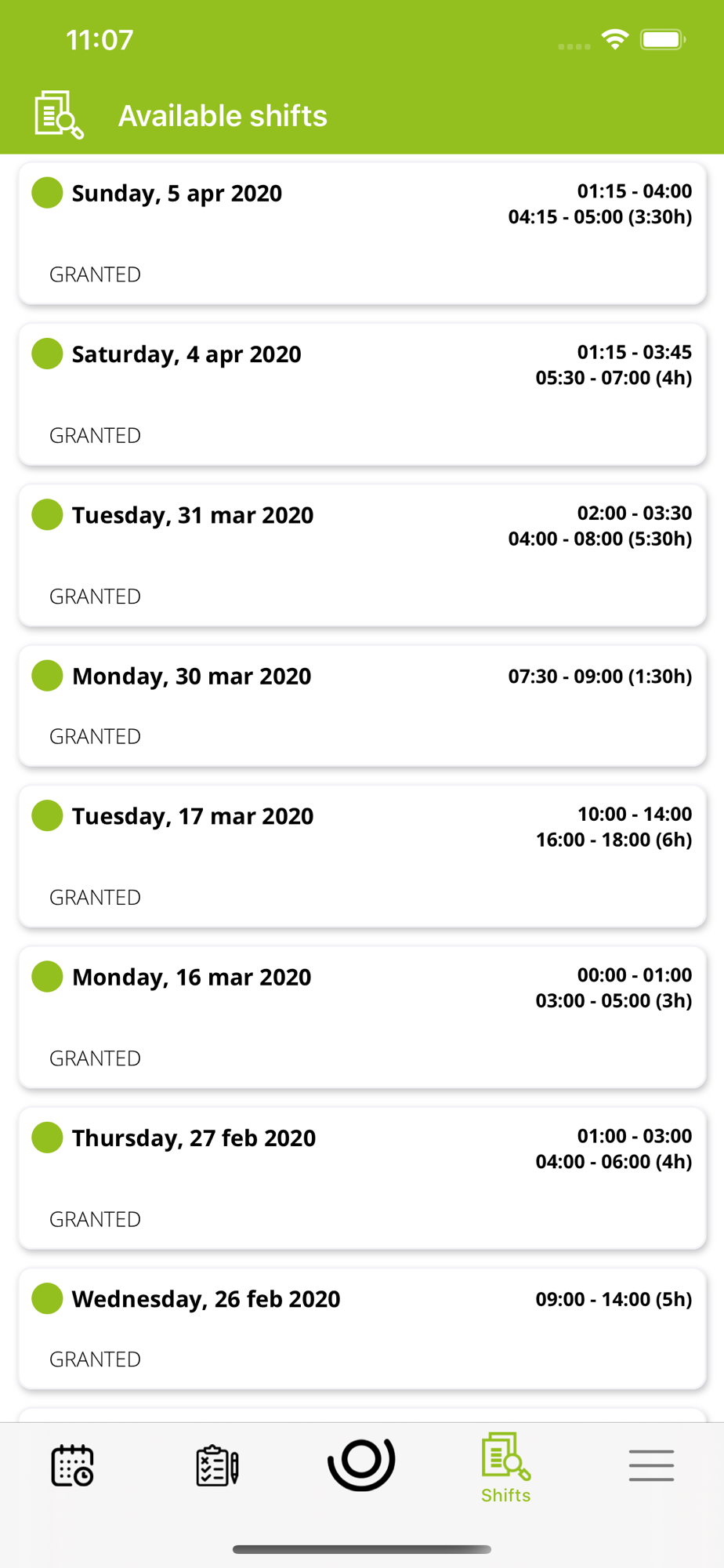
Task: View the Monday, 30 mar 2020 shift
Action: click(x=362, y=706)
